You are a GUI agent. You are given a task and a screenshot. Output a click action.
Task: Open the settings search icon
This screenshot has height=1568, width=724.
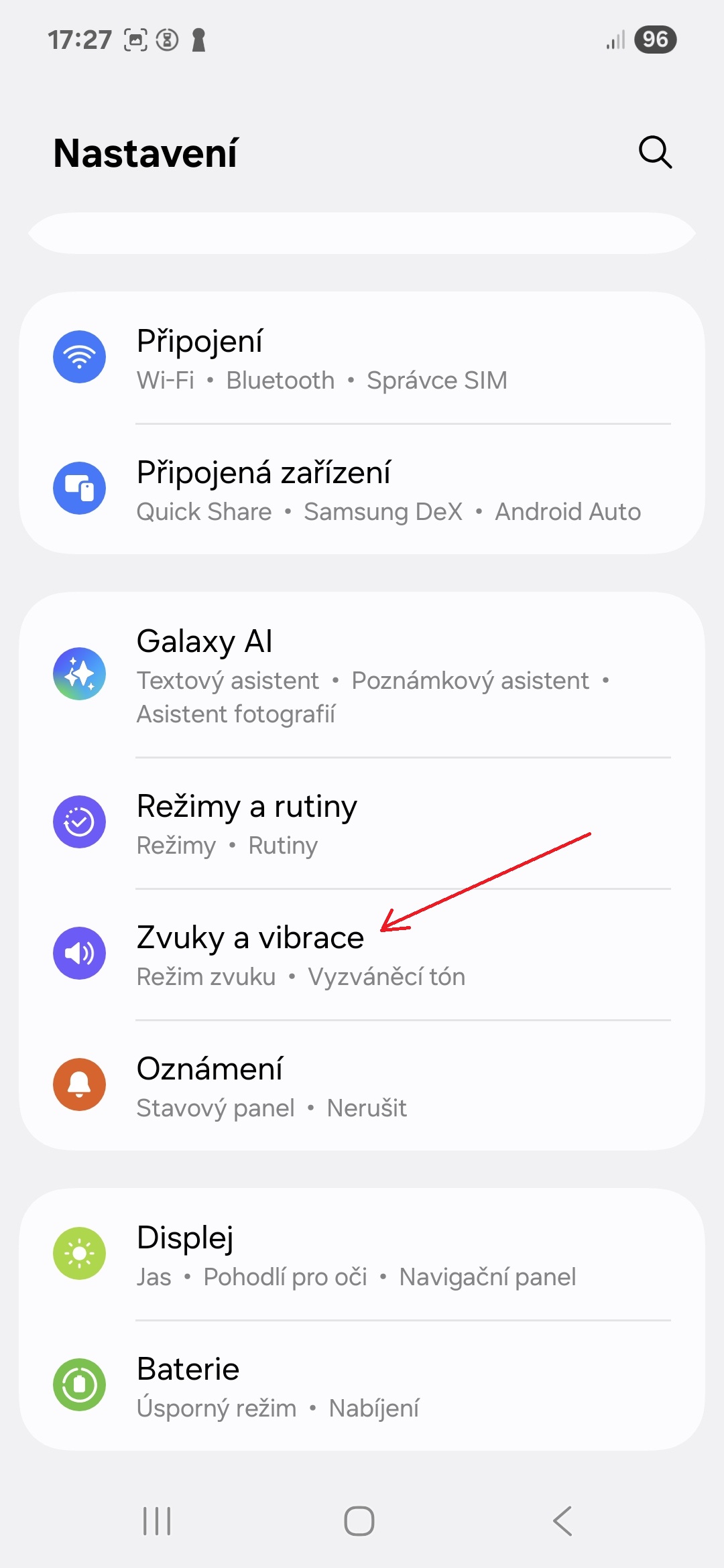click(x=655, y=152)
